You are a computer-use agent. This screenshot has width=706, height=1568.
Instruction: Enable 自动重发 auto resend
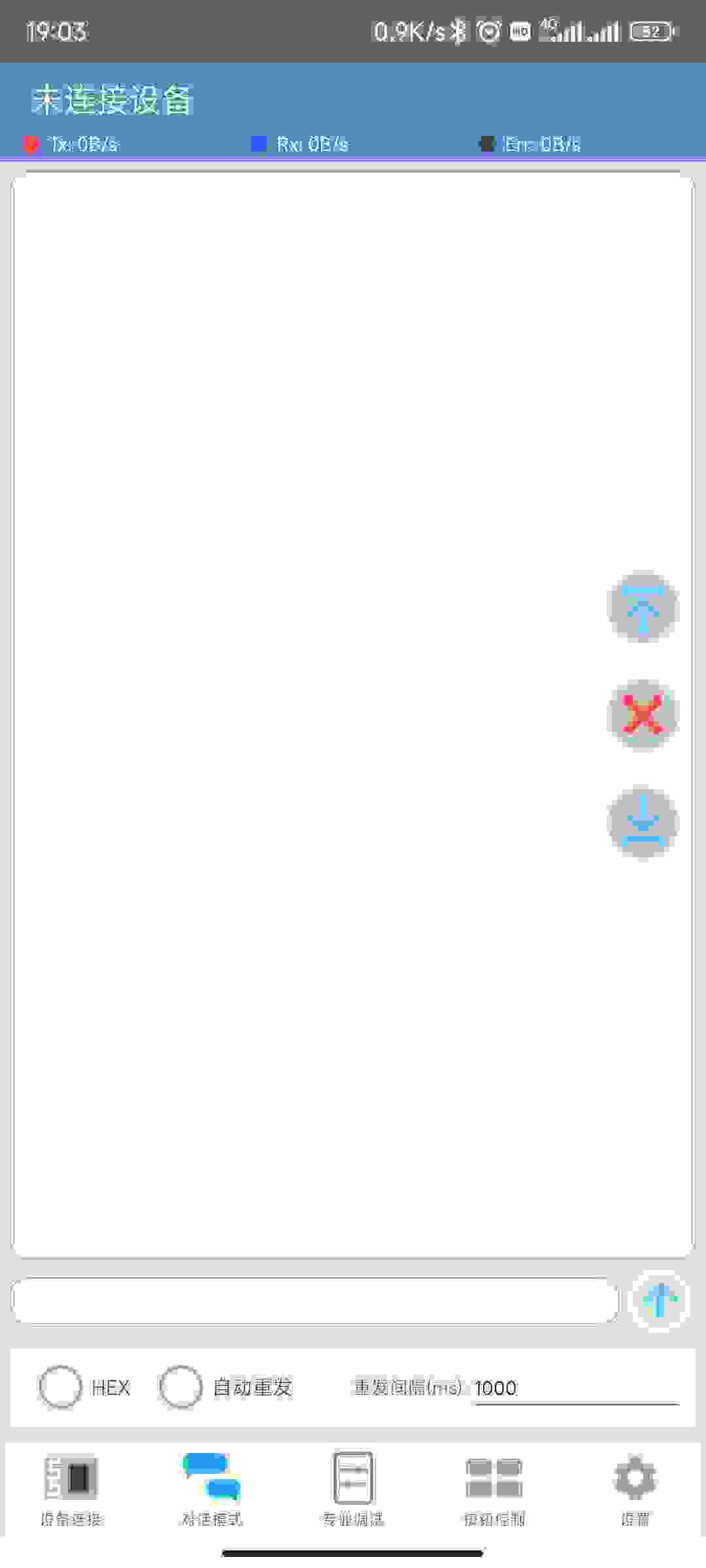click(x=180, y=1386)
